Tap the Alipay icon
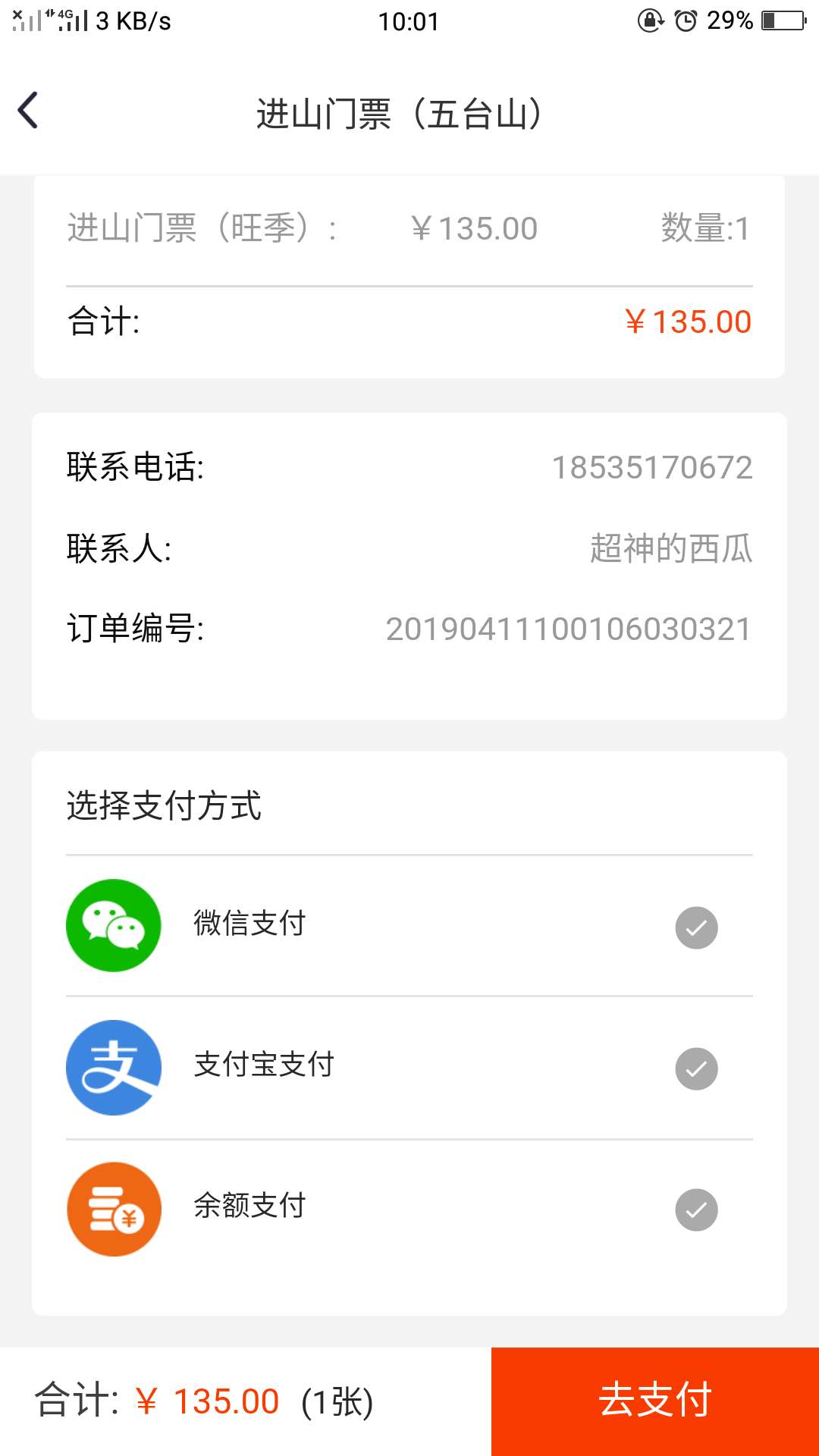Screen dimensions: 819x1456 point(112,1067)
